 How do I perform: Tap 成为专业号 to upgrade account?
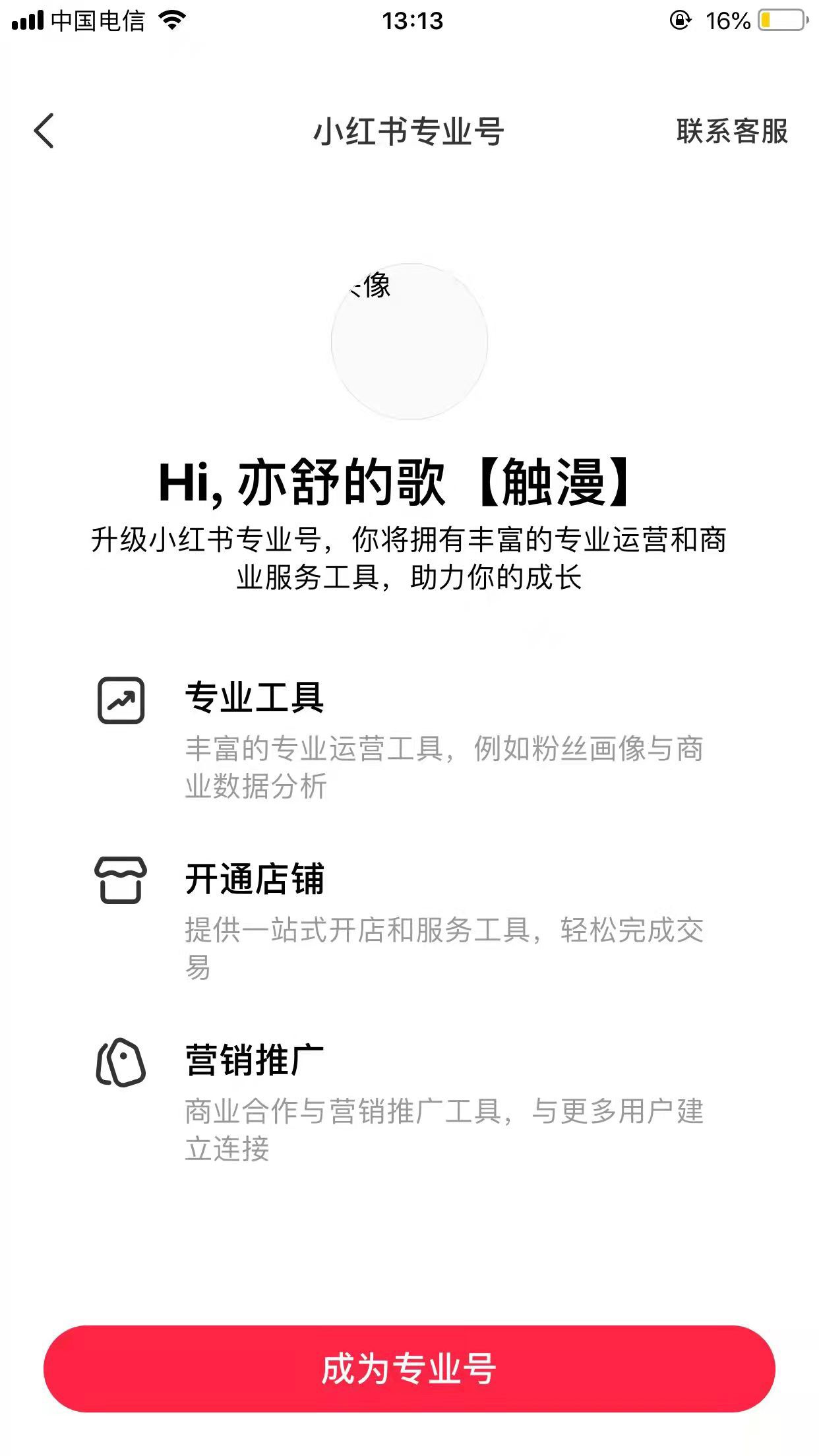pyautogui.click(x=409, y=1368)
